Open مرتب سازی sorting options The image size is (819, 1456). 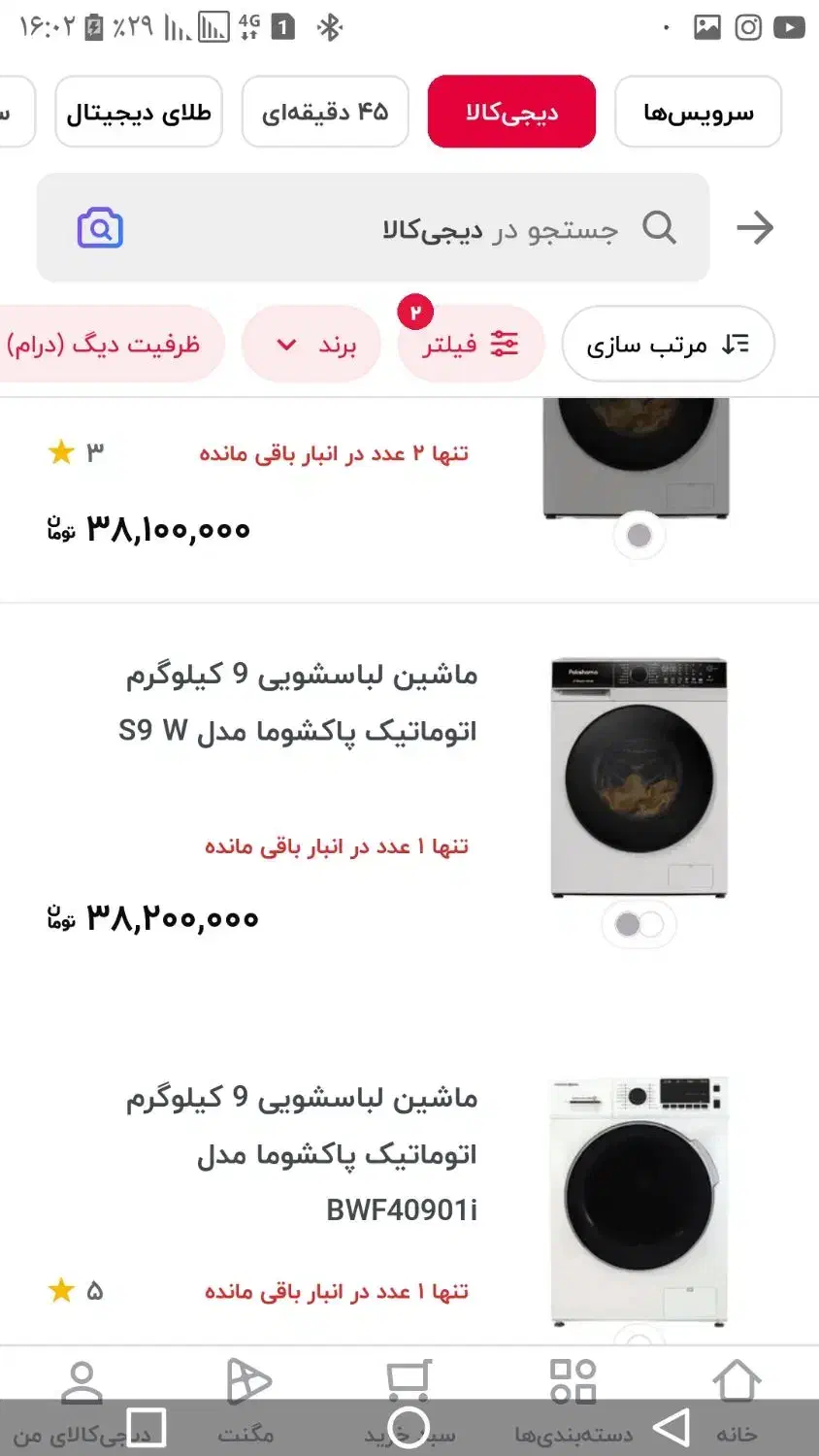[668, 345]
